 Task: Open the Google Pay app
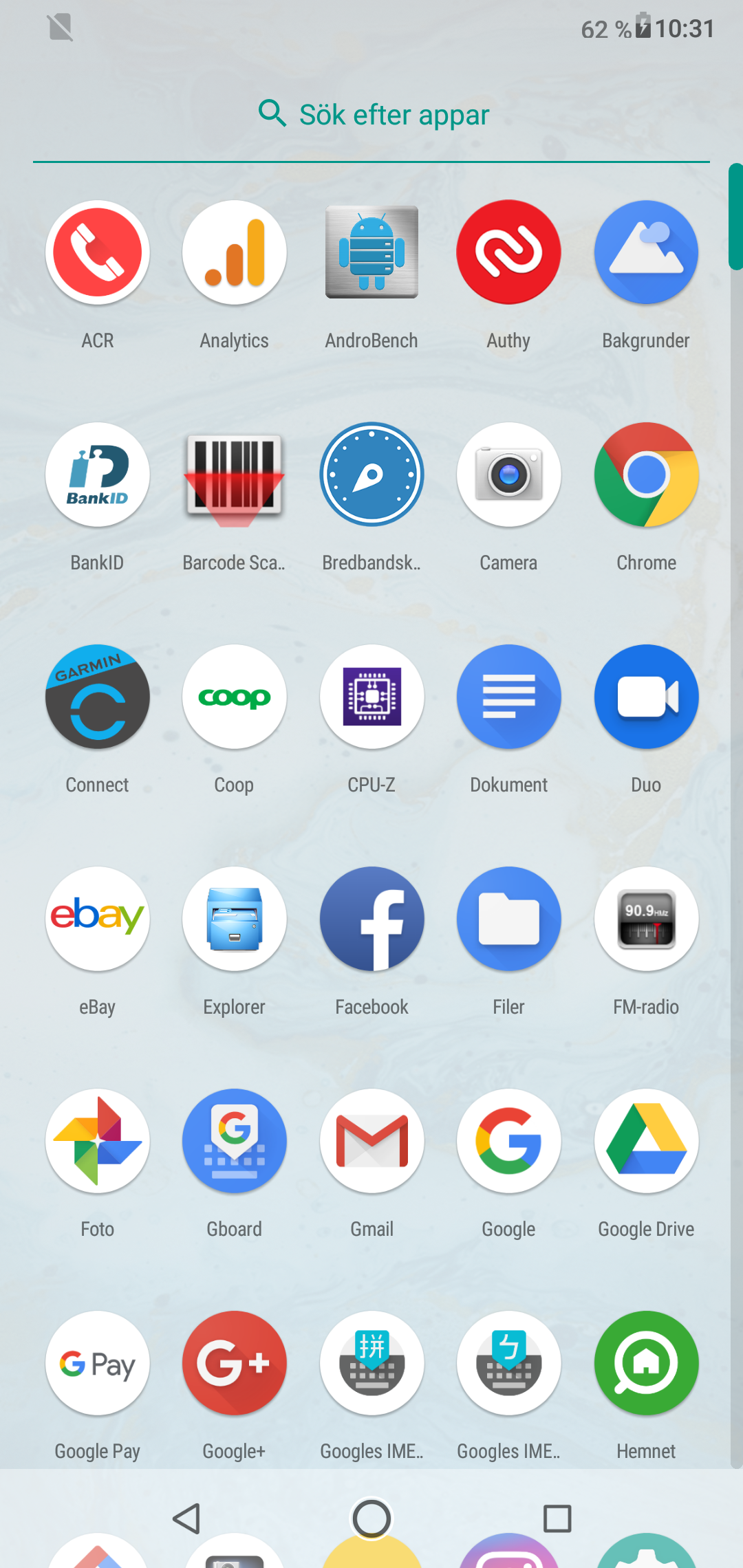[98, 1364]
